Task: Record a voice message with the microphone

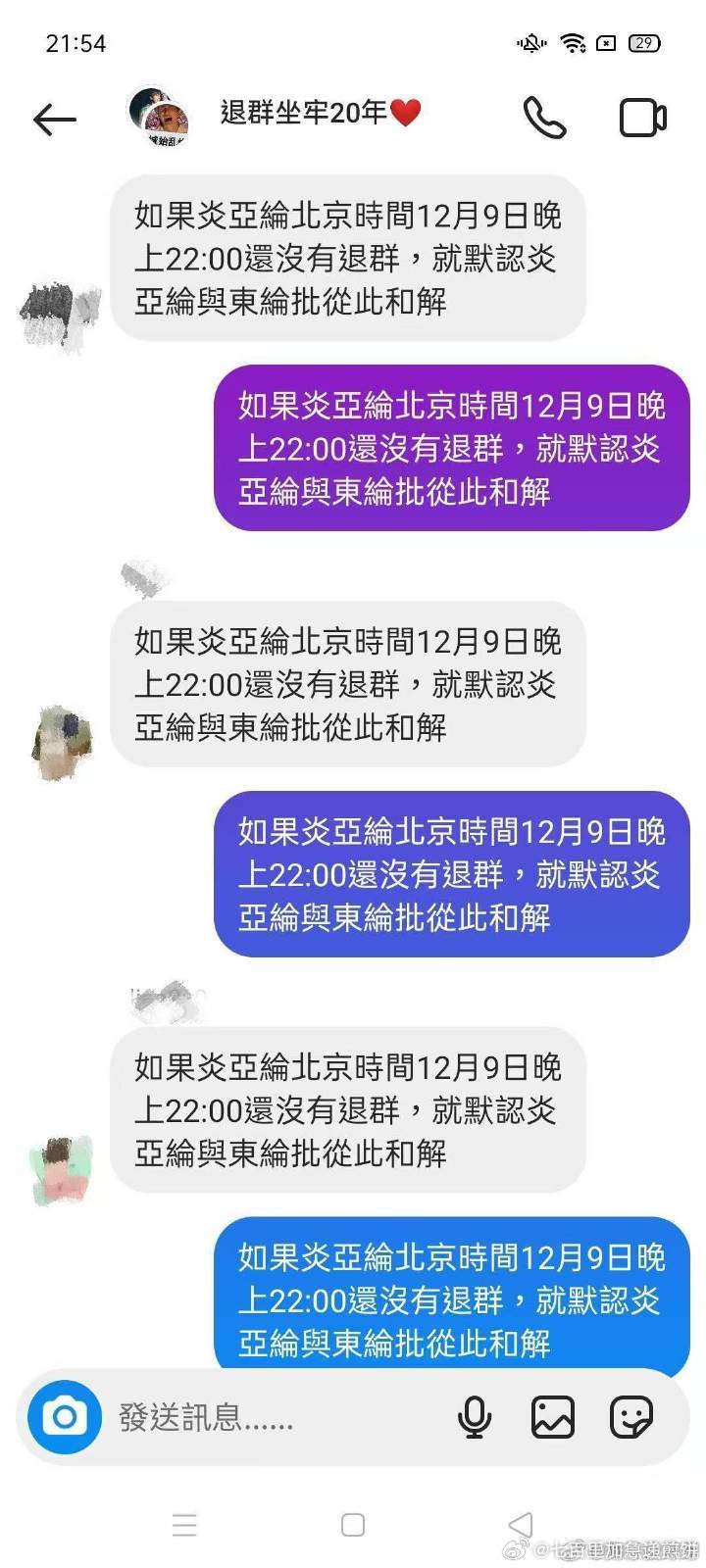Action: (476, 1418)
